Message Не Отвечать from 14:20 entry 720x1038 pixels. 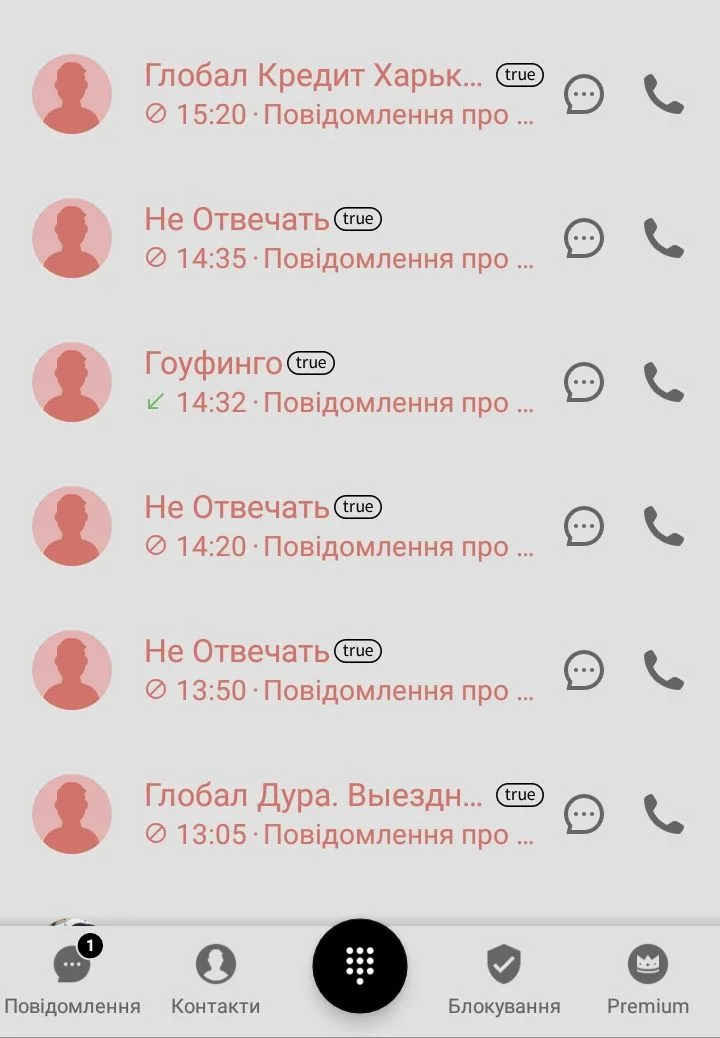[584, 526]
